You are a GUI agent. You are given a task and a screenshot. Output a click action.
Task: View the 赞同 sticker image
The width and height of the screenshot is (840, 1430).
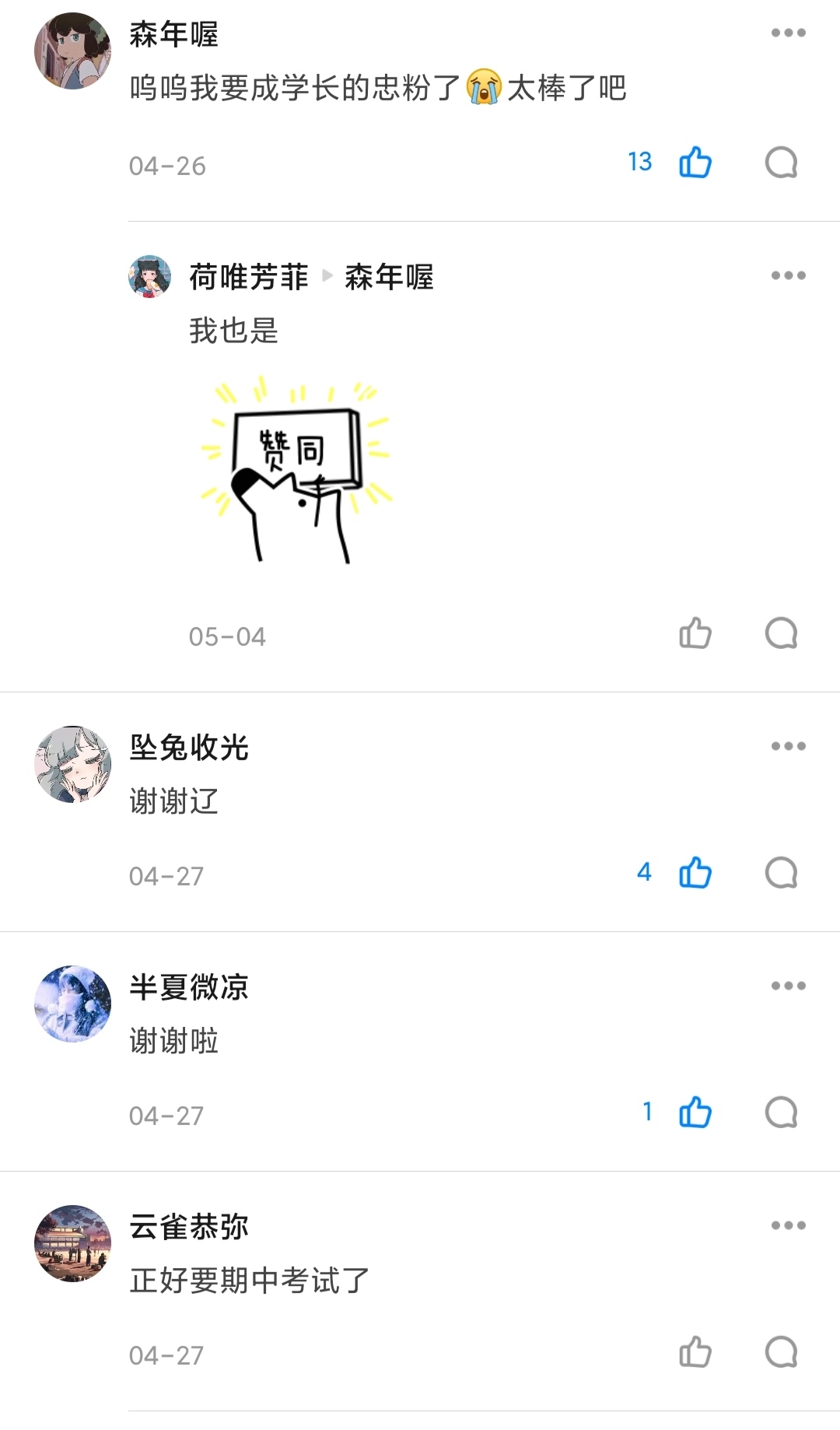(296, 469)
